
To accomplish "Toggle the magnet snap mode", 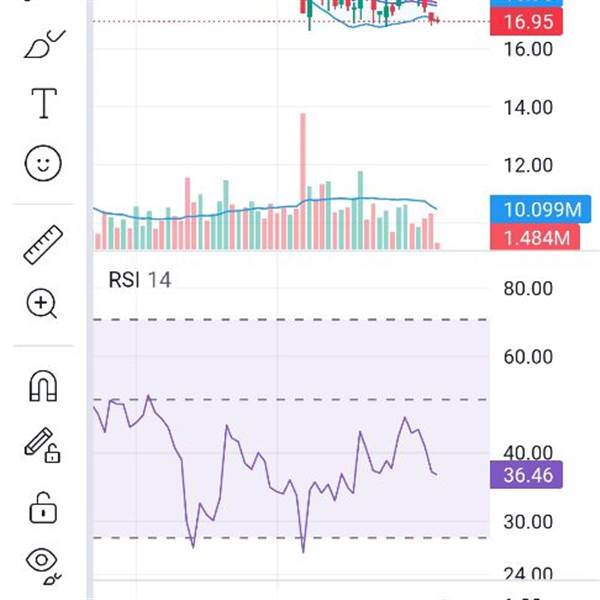I will point(43,386).
